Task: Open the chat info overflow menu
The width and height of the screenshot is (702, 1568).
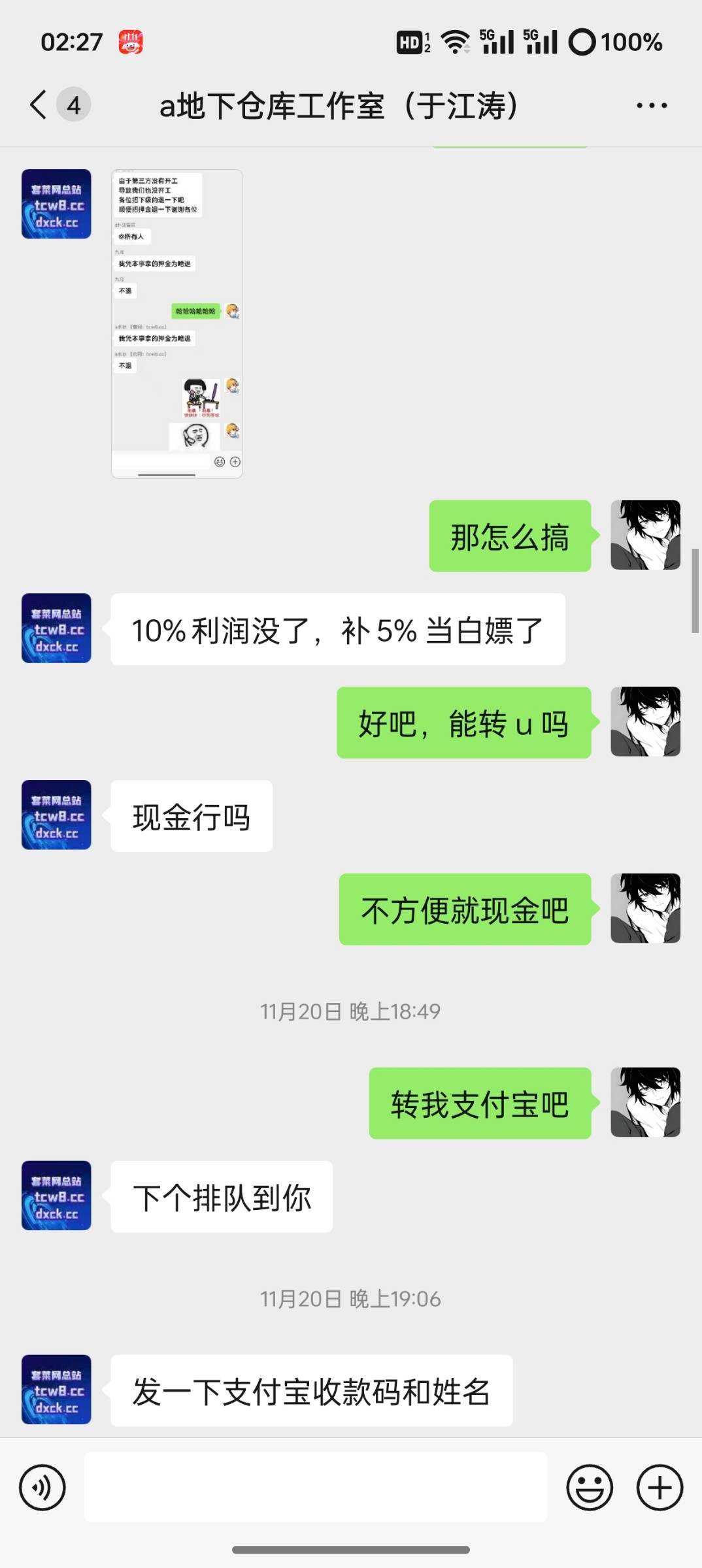Action: (x=652, y=105)
